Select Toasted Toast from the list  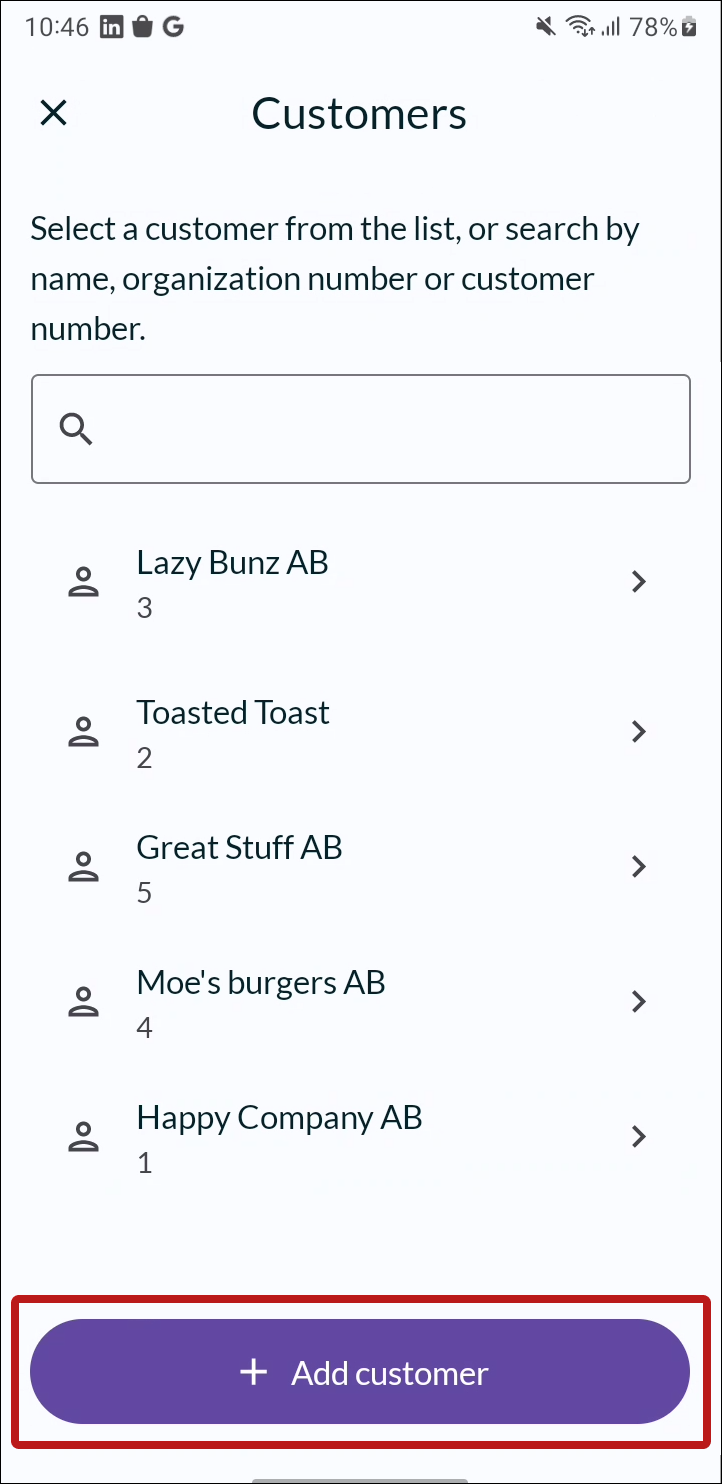click(361, 732)
